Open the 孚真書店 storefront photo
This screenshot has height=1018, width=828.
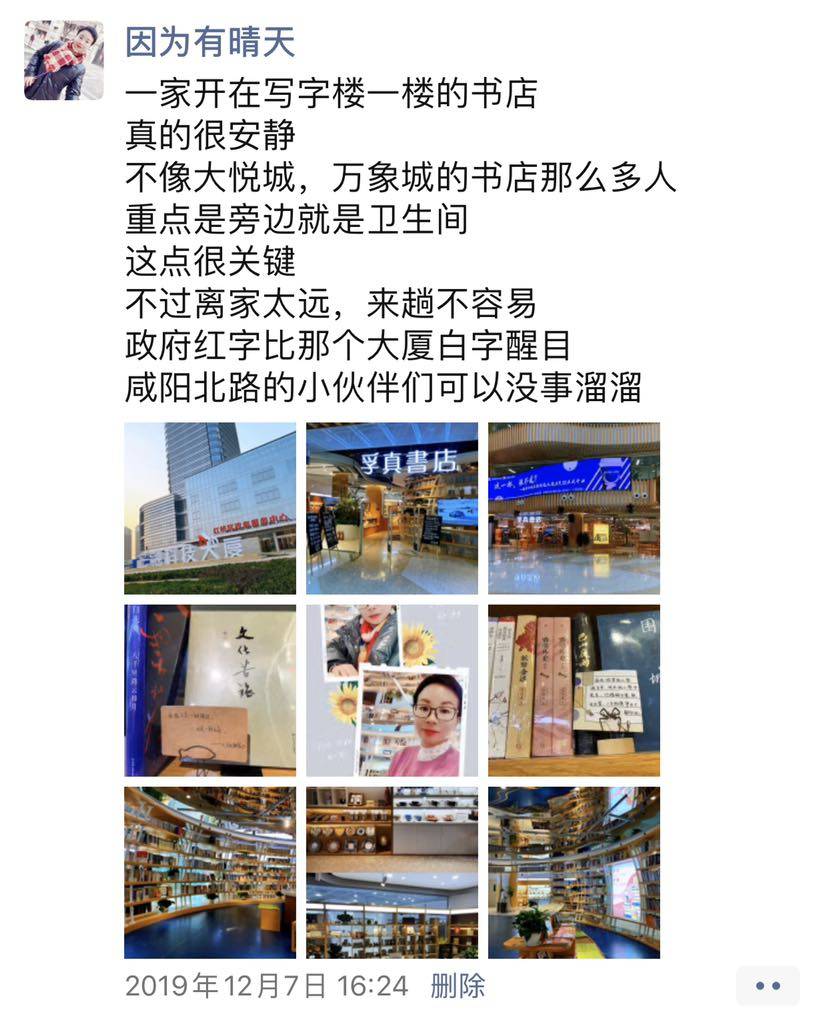(x=392, y=508)
